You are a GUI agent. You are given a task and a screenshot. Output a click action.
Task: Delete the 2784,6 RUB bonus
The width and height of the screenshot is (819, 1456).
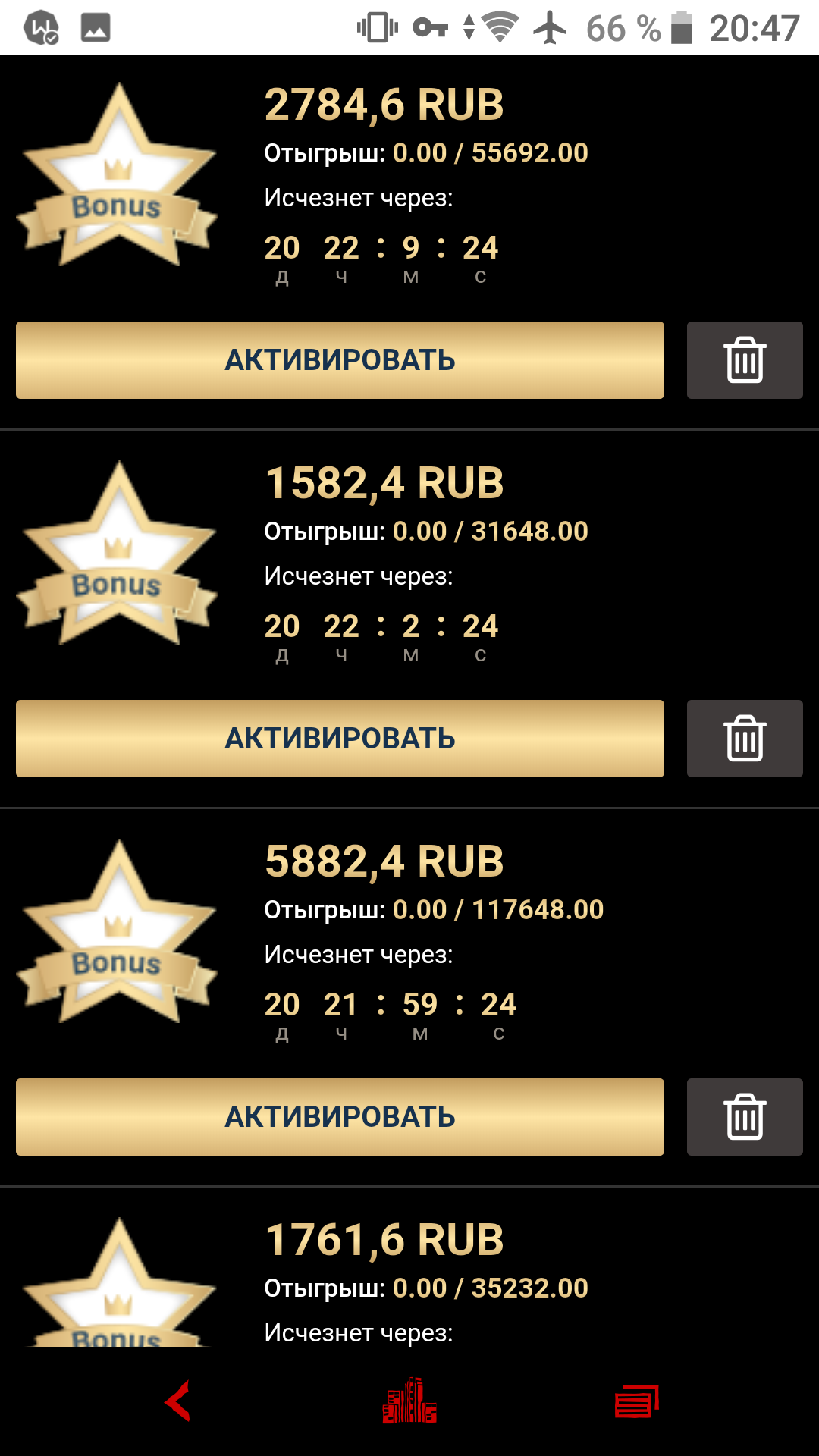(745, 360)
